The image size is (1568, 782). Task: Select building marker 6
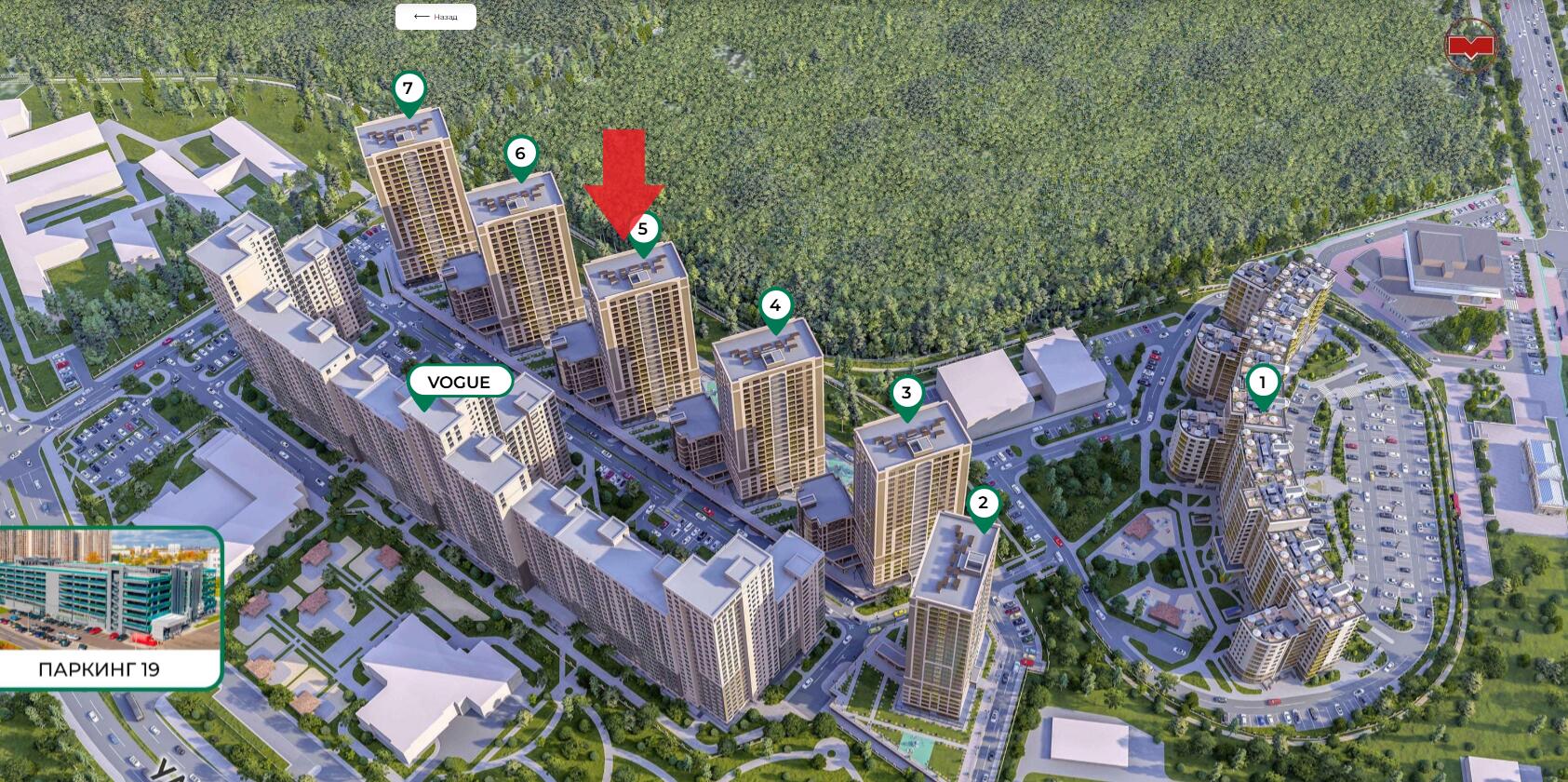(520, 155)
